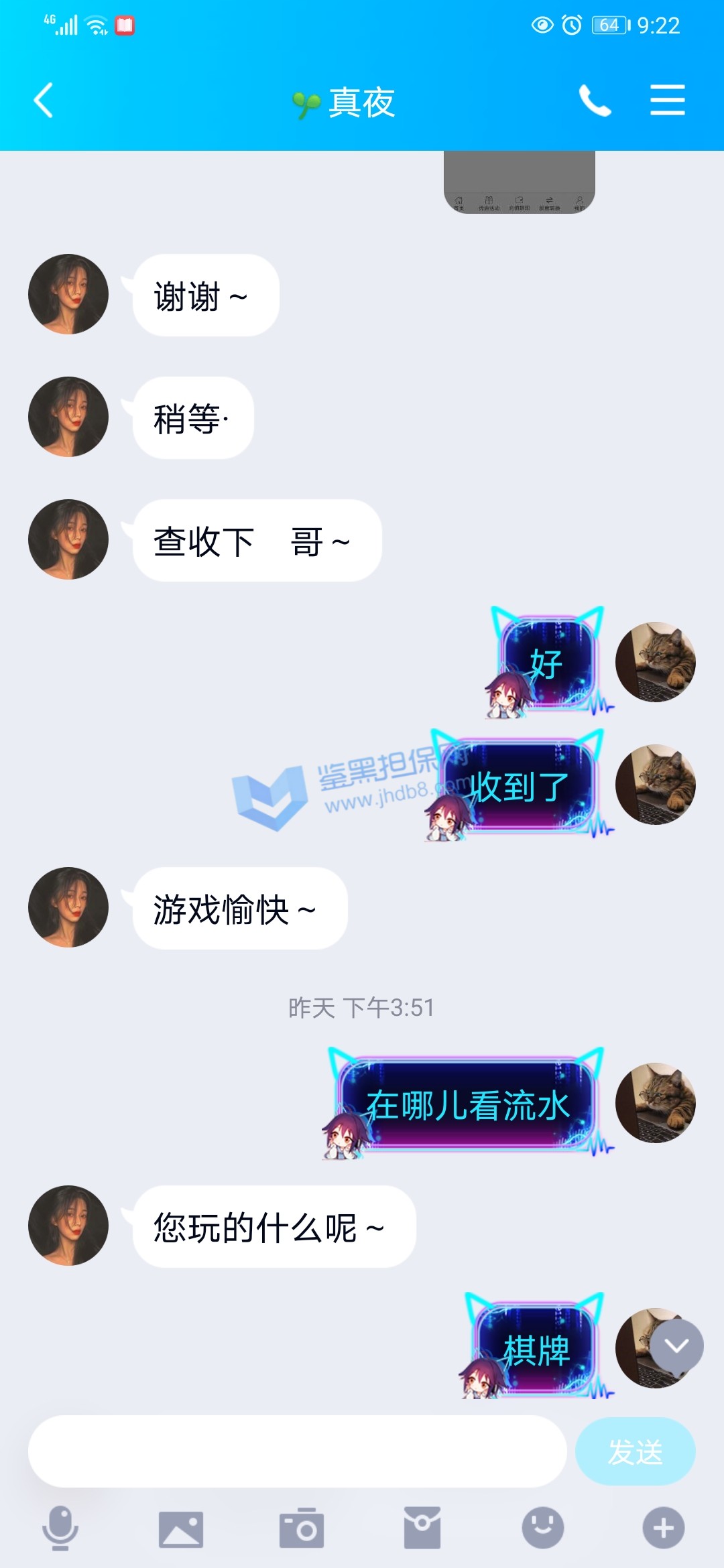Expand more options with plus icon

click(x=663, y=1528)
